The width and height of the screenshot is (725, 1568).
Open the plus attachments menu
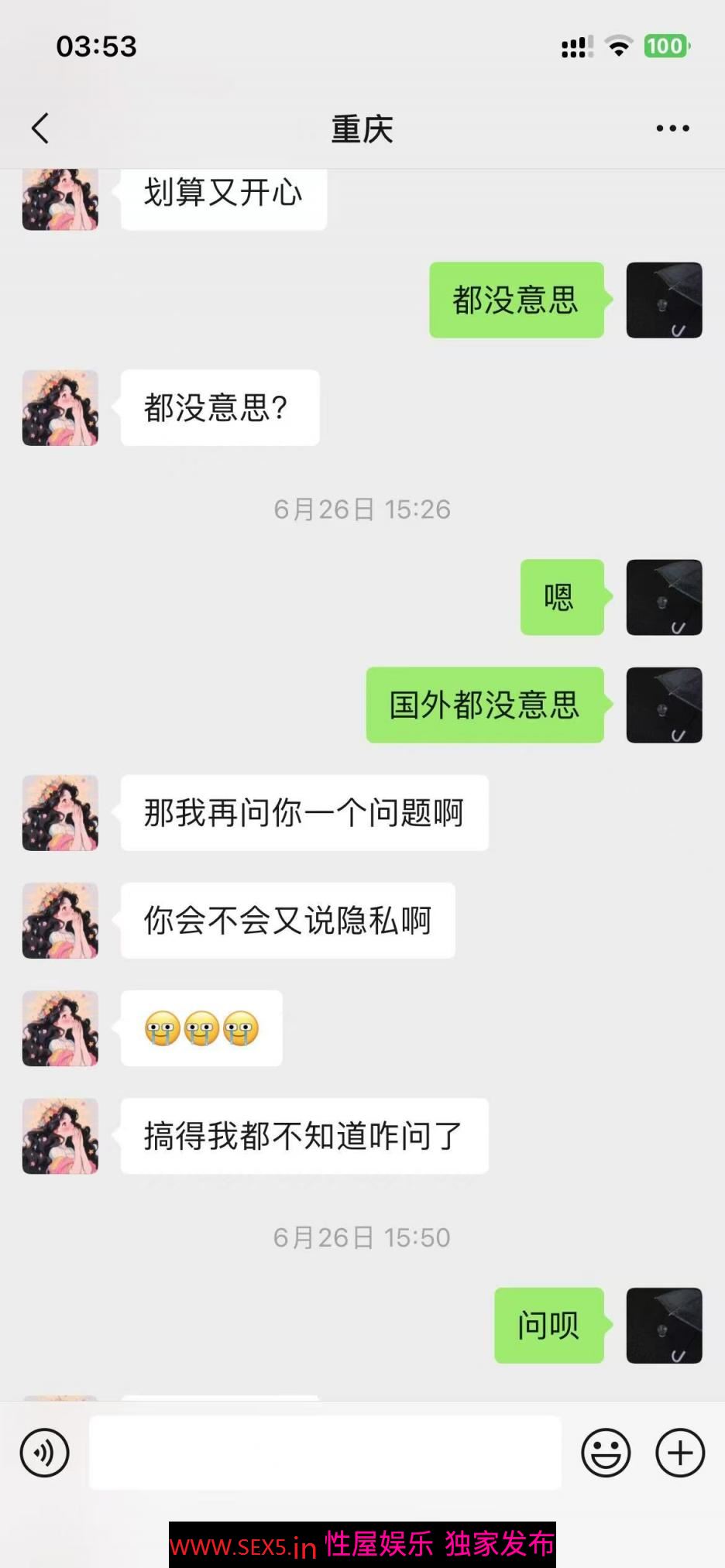(x=680, y=1453)
